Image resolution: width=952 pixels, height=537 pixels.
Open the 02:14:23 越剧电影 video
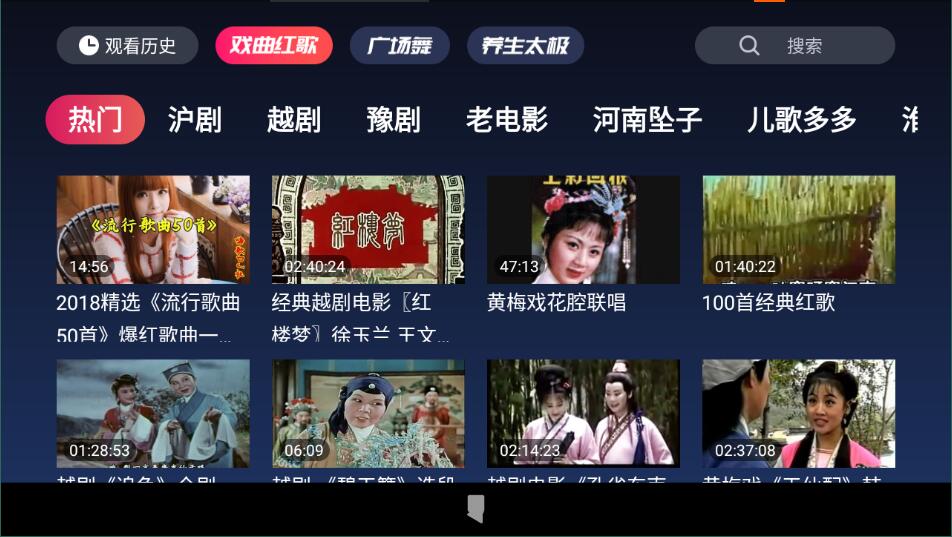[583, 413]
